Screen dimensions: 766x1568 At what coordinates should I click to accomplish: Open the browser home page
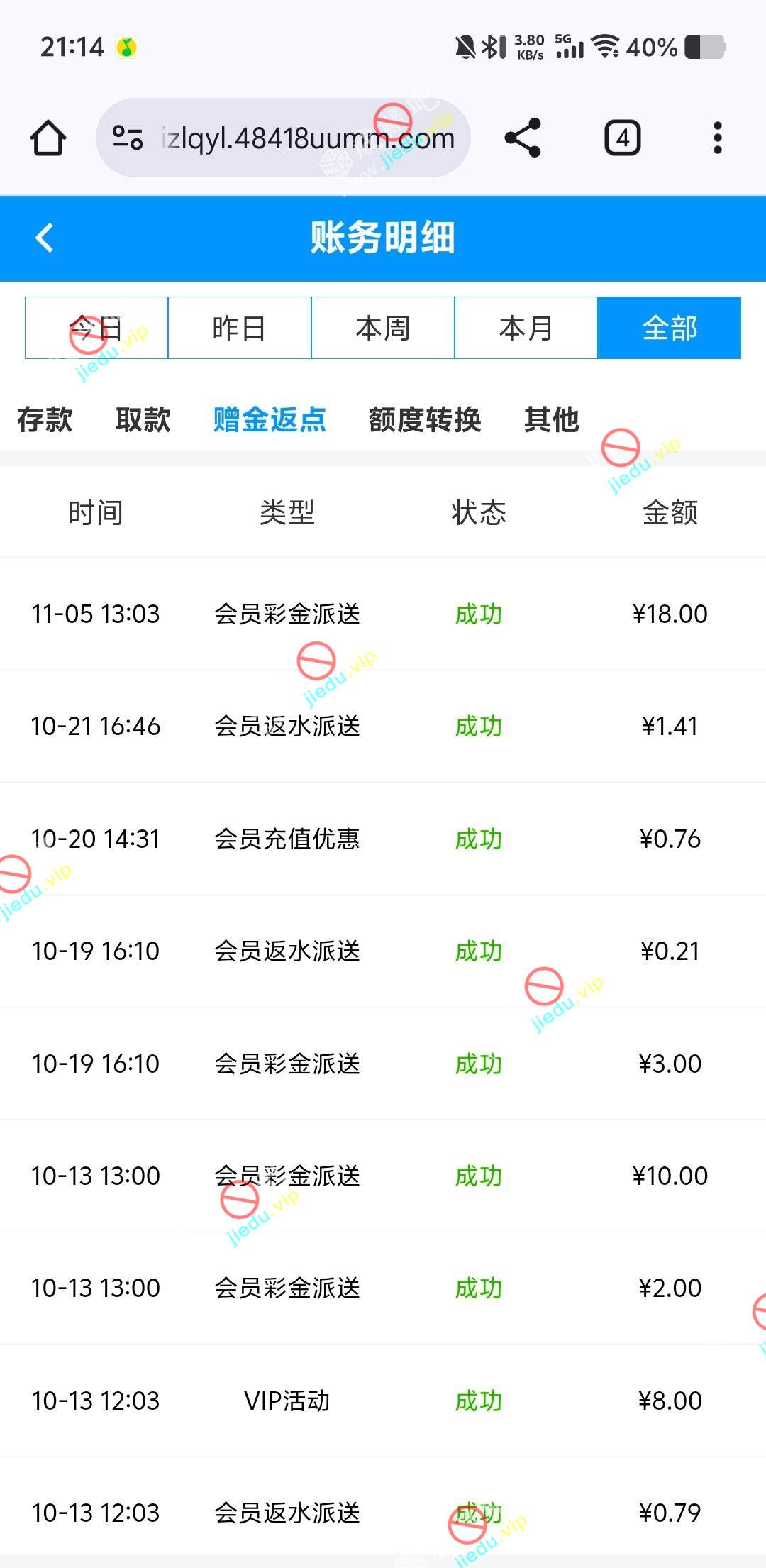[x=48, y=138]
